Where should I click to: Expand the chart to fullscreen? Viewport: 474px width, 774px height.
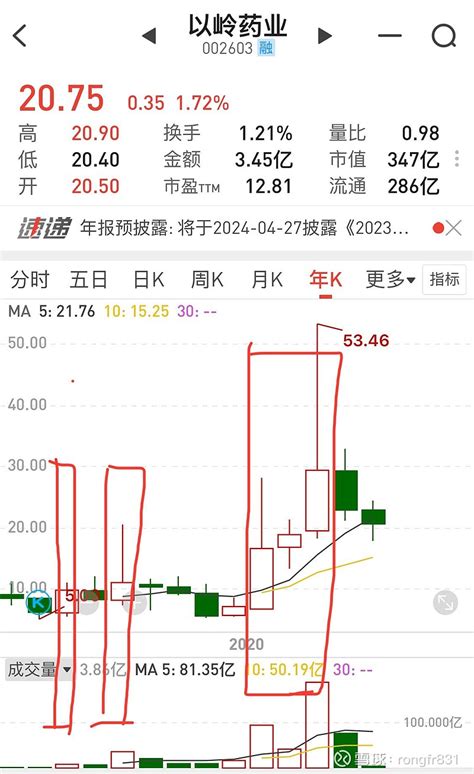[x=445, y=603]
